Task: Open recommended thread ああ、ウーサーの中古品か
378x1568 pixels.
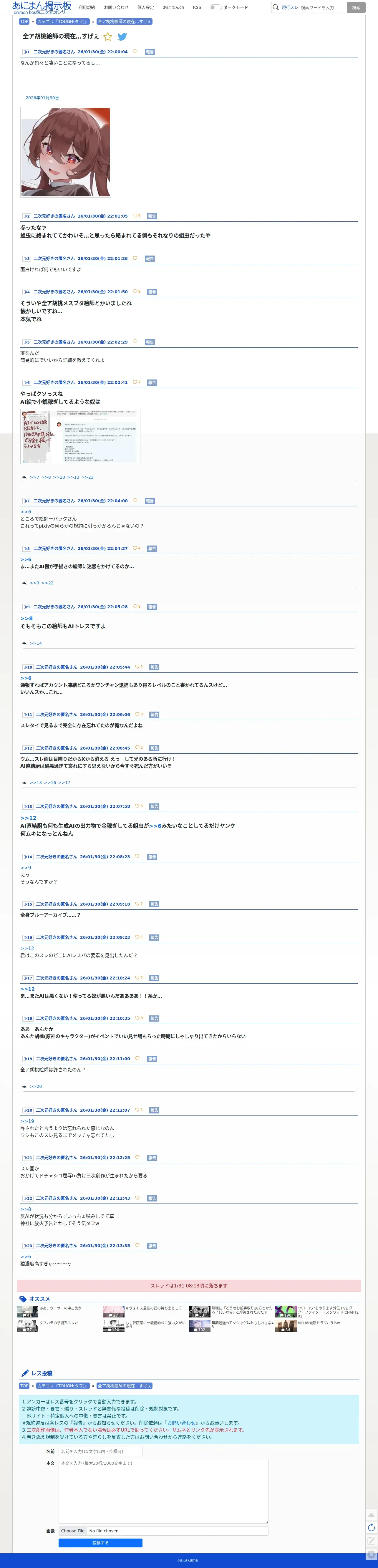Action: tap(60, 1307)
